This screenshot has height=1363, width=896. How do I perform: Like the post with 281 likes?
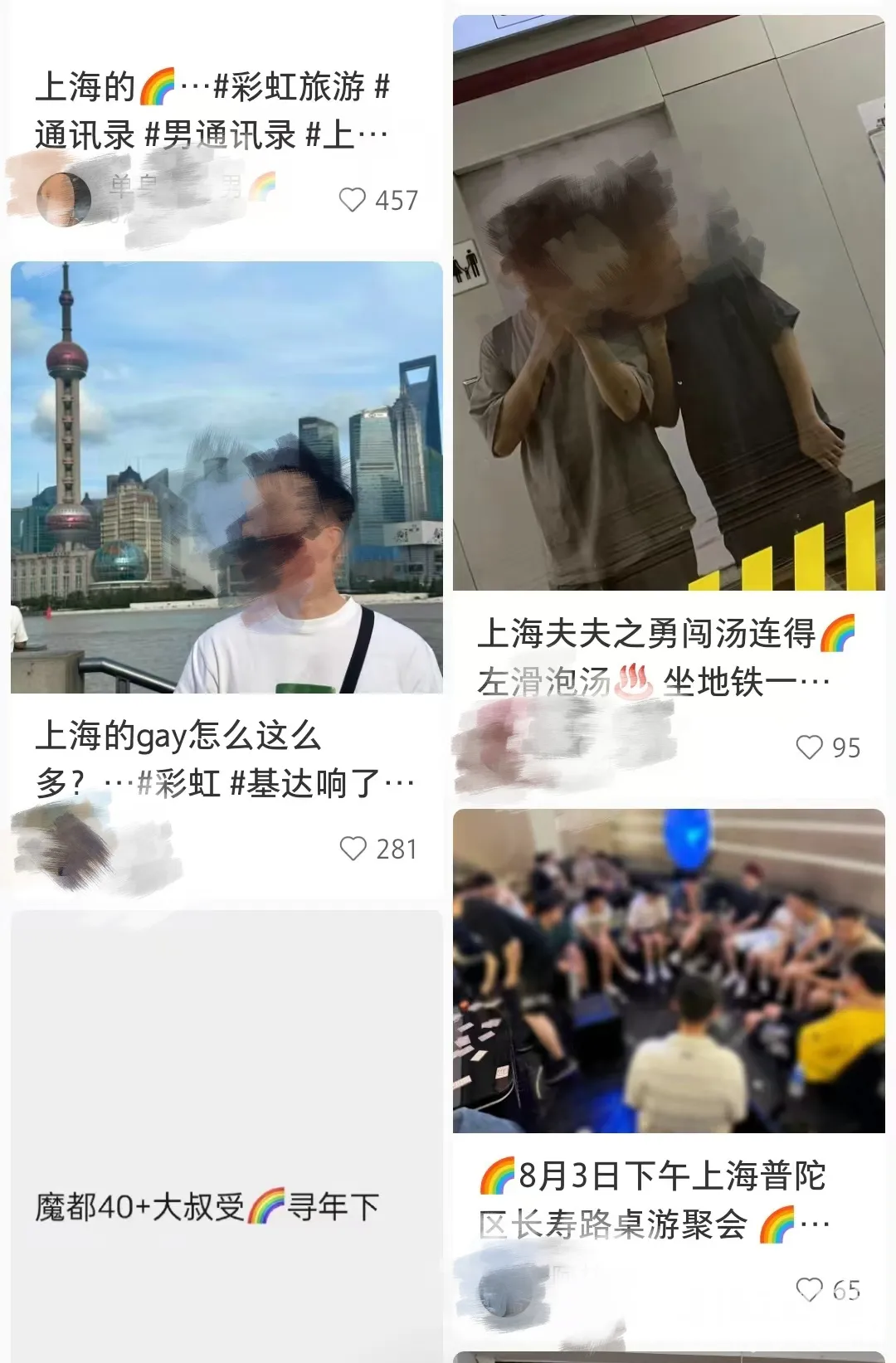(353, 849)
